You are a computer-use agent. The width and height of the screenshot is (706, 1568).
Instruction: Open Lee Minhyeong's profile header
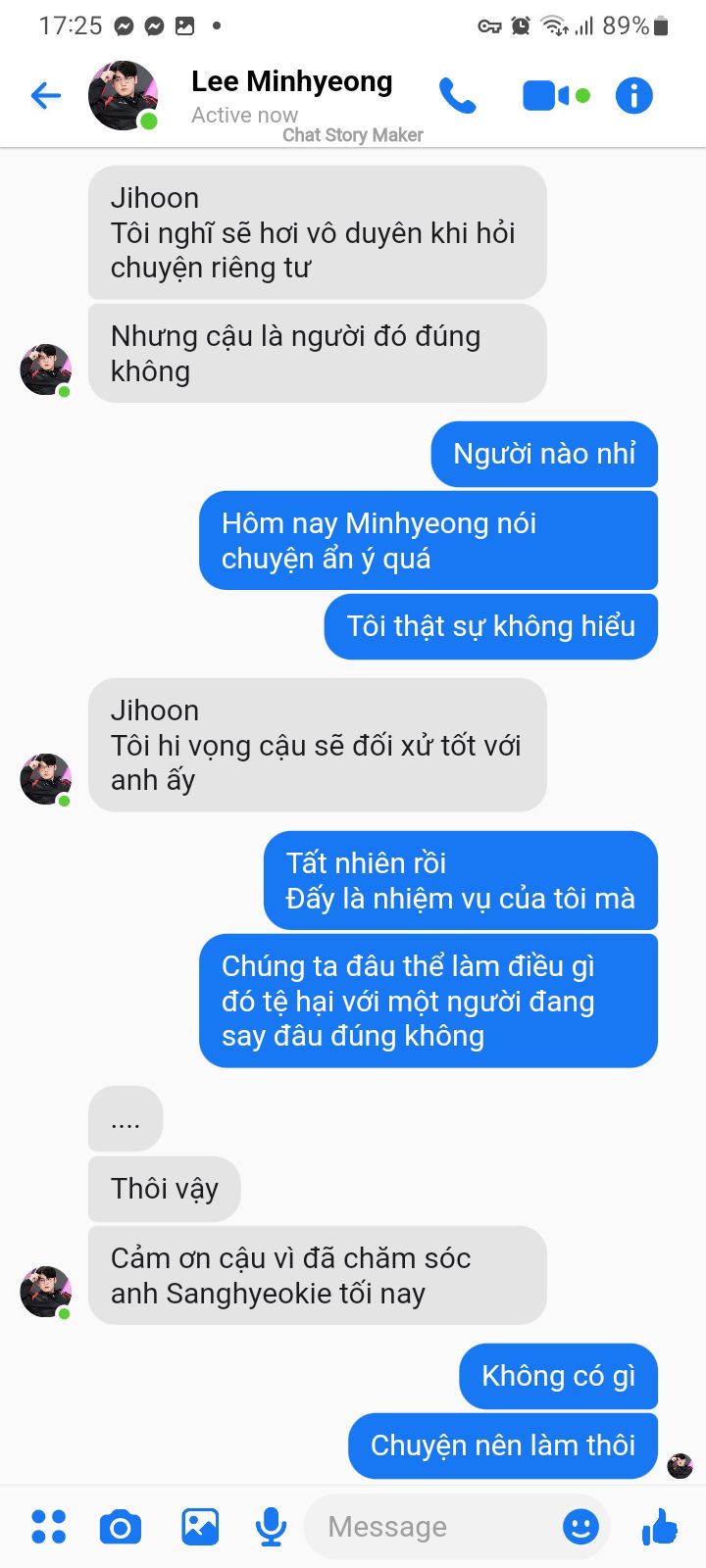point(291,96)
